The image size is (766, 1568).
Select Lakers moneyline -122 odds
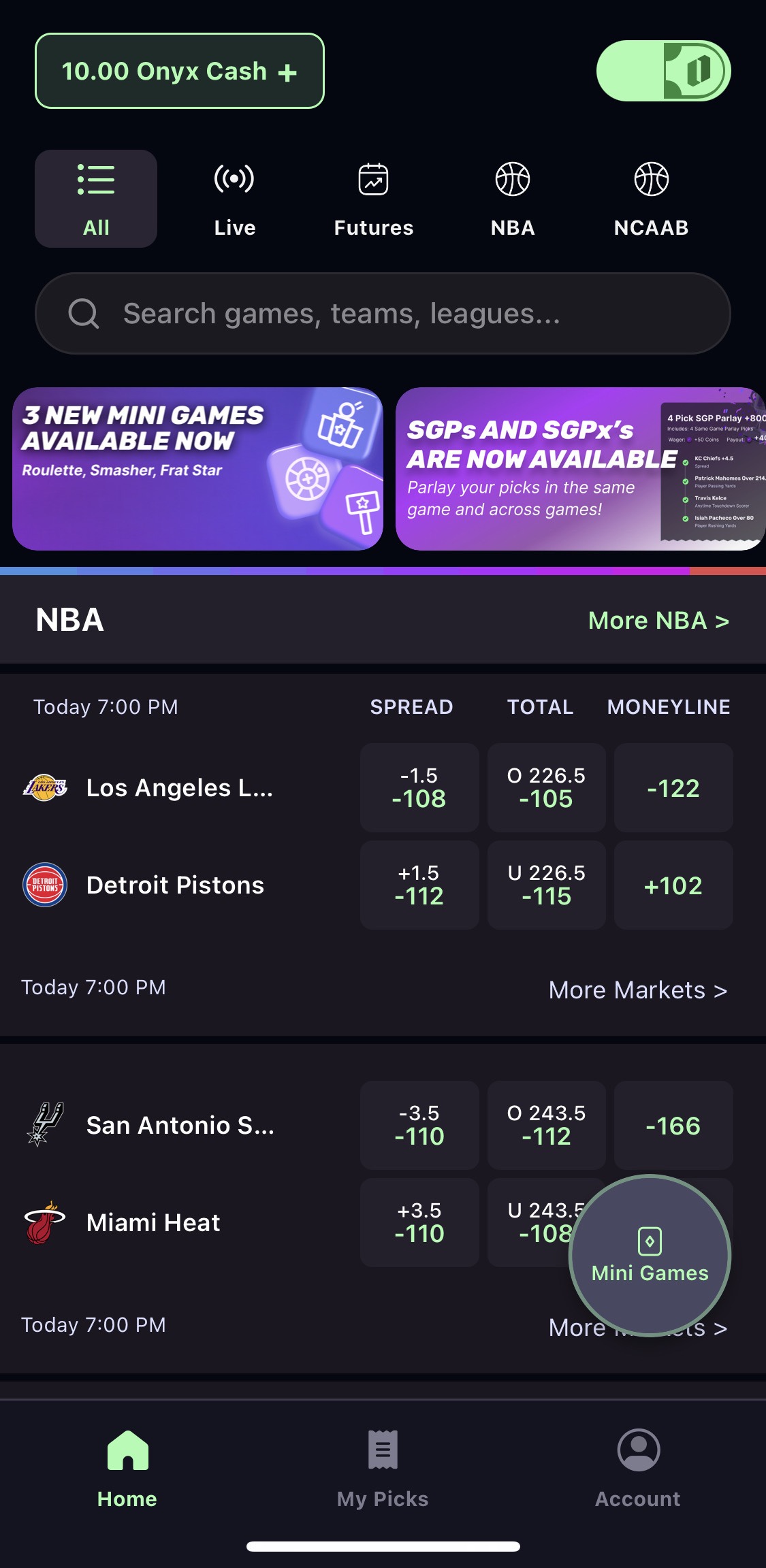(673, 787)
